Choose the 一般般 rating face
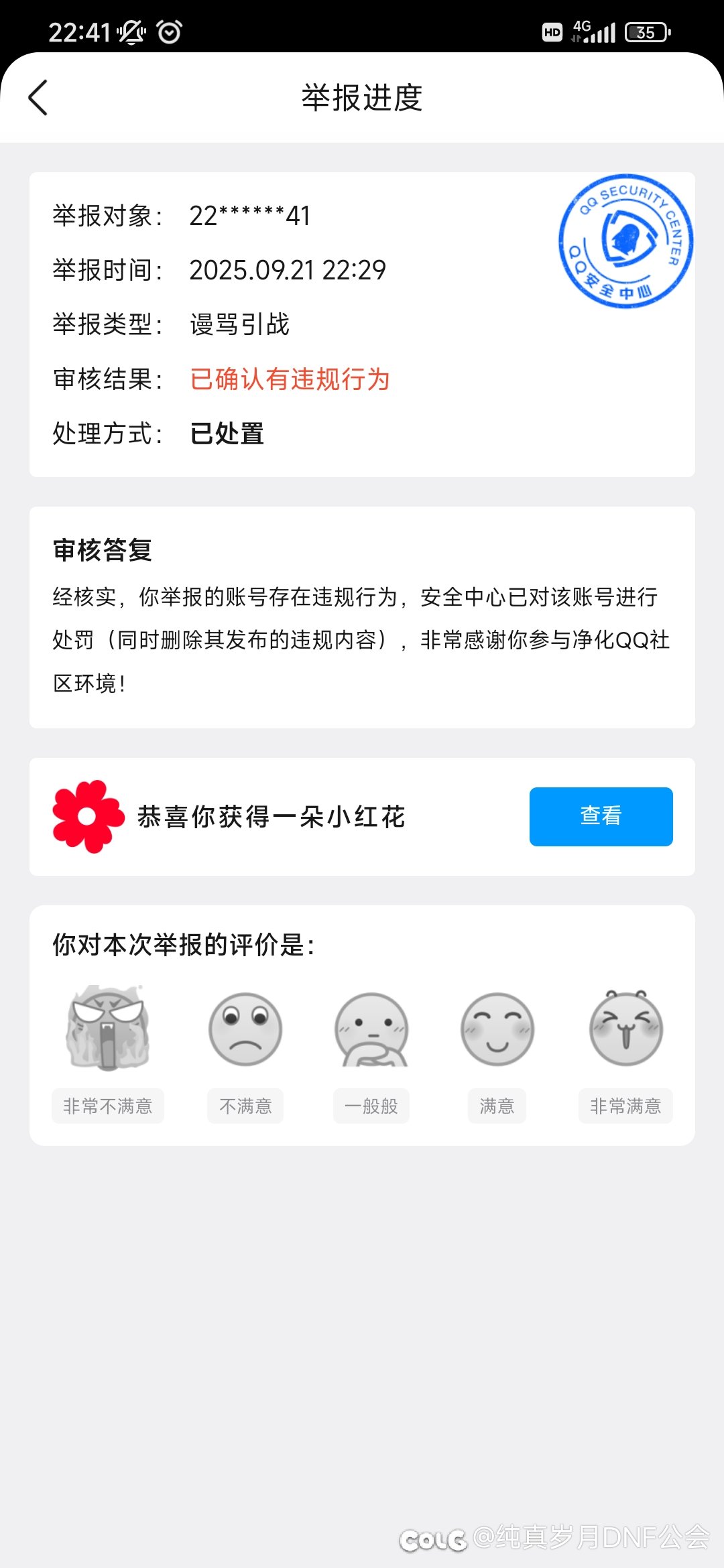The image size is (724, 1568). [x=371, y=1029]
